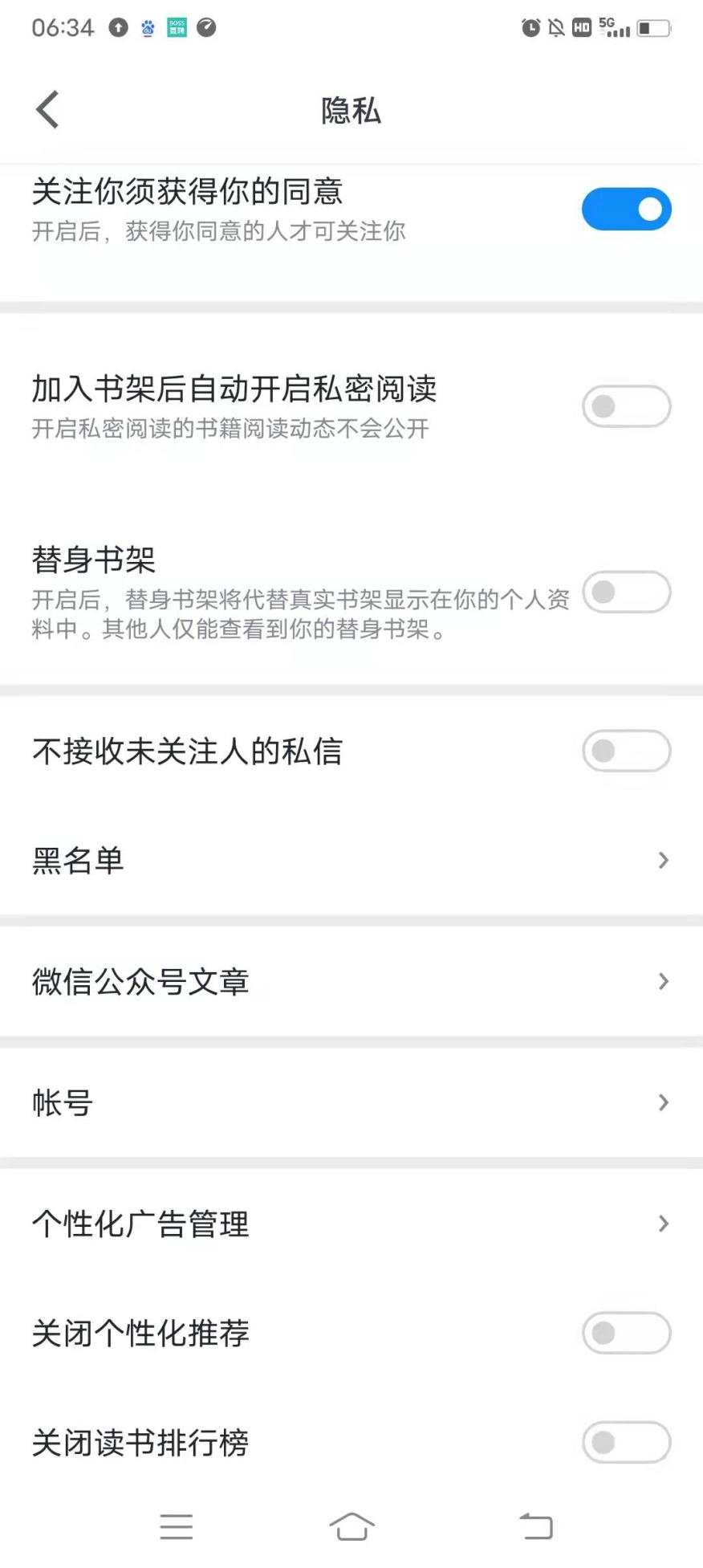
Task: Tap the home button in the navigation bar
Action: (351, 1525)
